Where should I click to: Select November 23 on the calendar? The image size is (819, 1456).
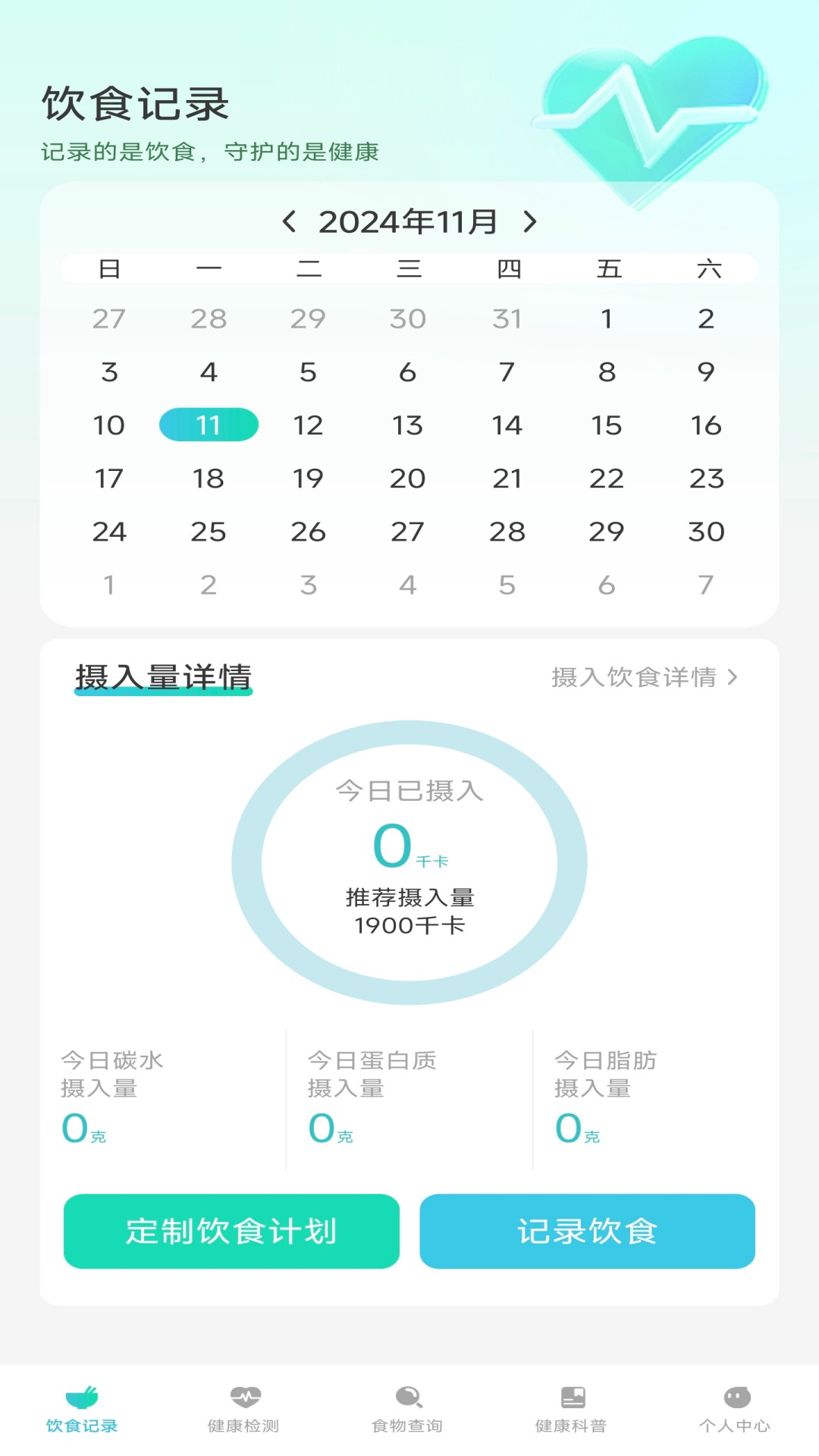click(x=706, y=479)
